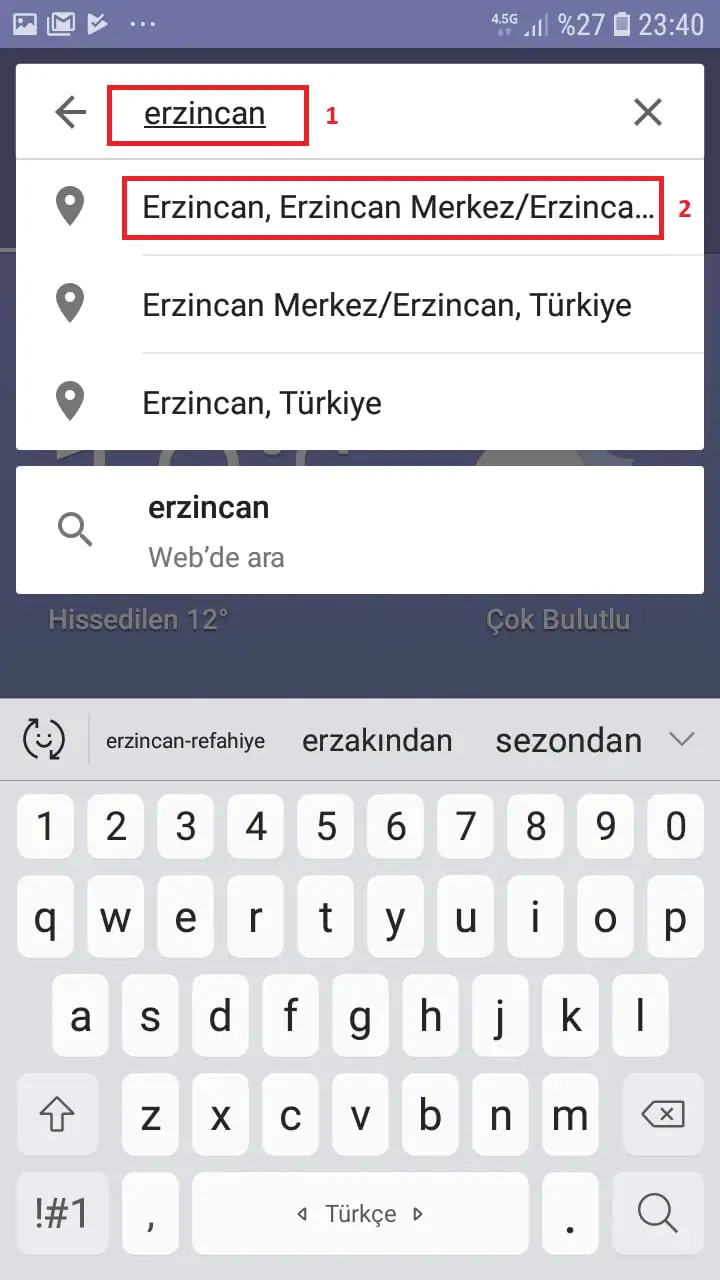Tap the X to clear the search text
This screenshot has width=720, height=1280.
pos(647,112)
